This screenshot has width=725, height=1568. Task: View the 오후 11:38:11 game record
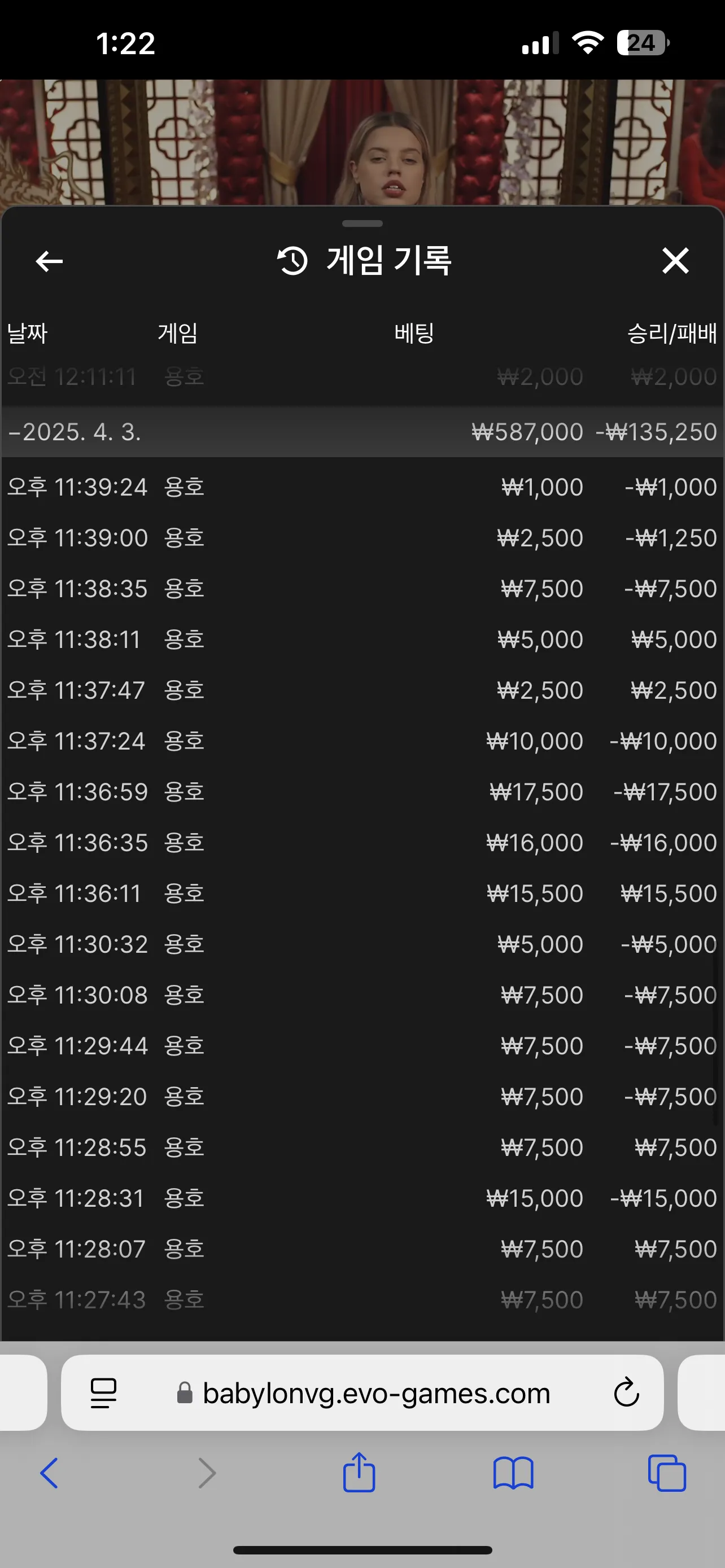click(362, 639)
